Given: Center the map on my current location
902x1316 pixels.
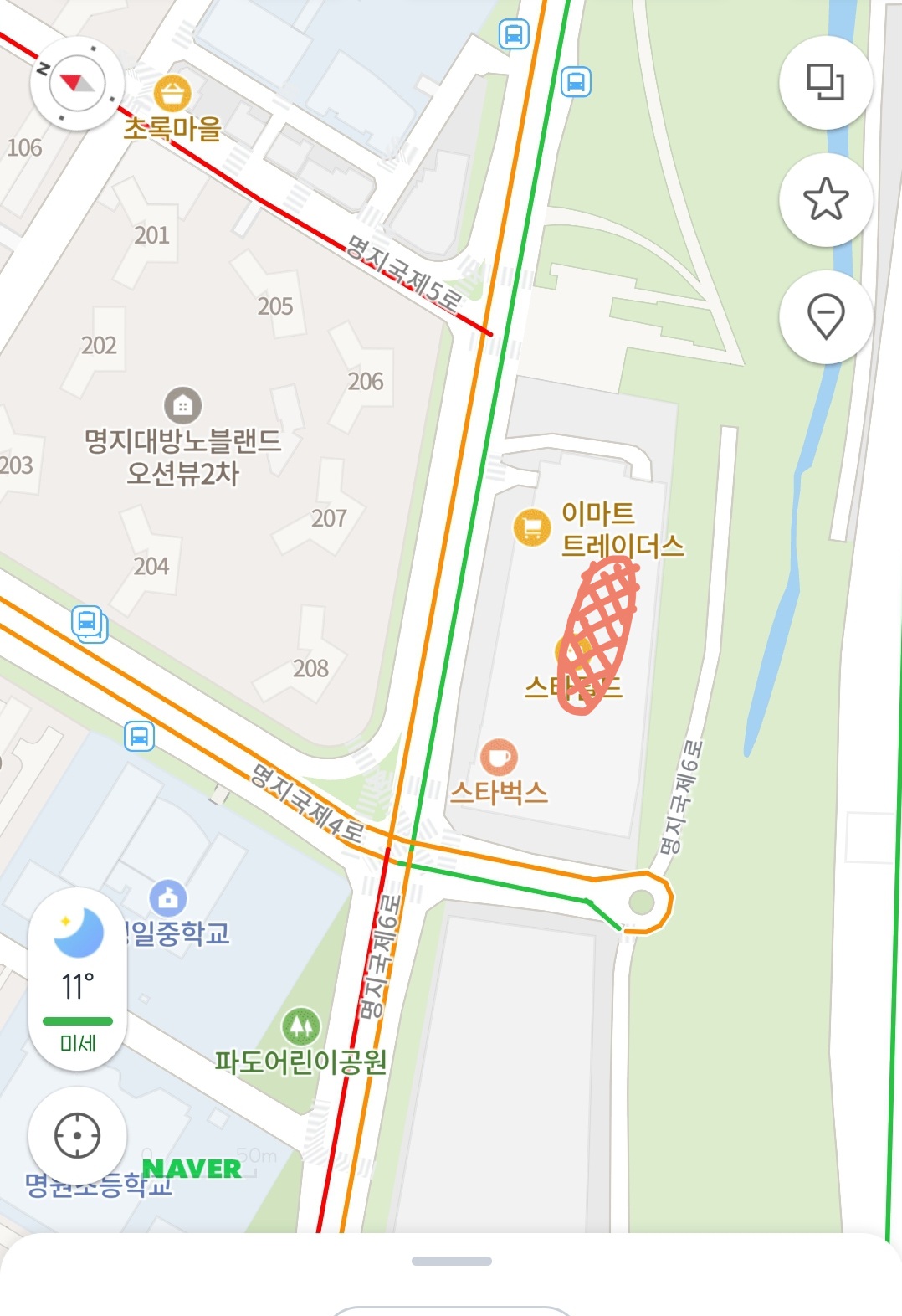Looking at the screenshot, I should pos(77,1136).
